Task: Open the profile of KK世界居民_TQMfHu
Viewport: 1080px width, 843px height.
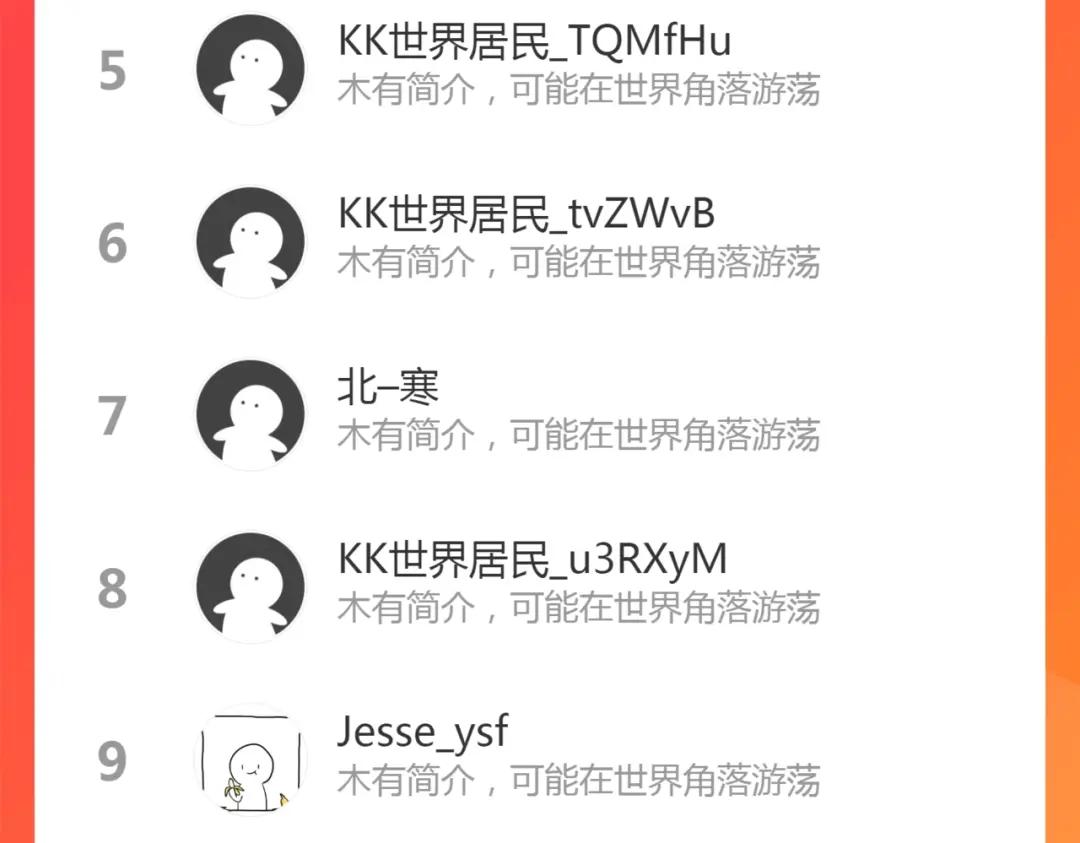Action: click(534, 42)
